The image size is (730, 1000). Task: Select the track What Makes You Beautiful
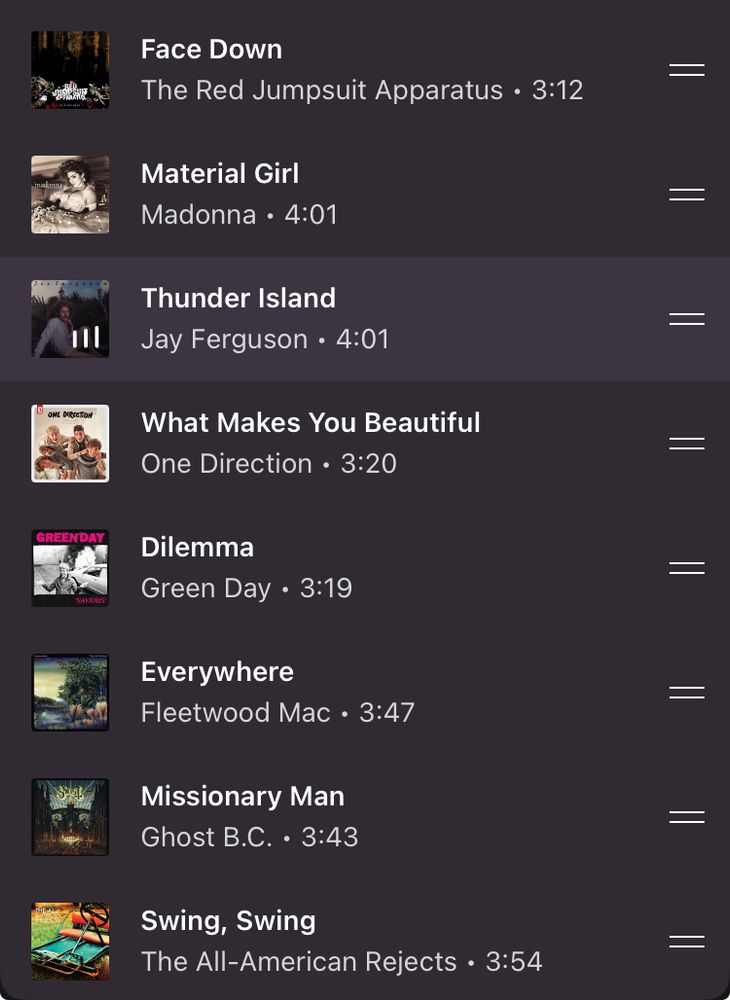[311, 422]
